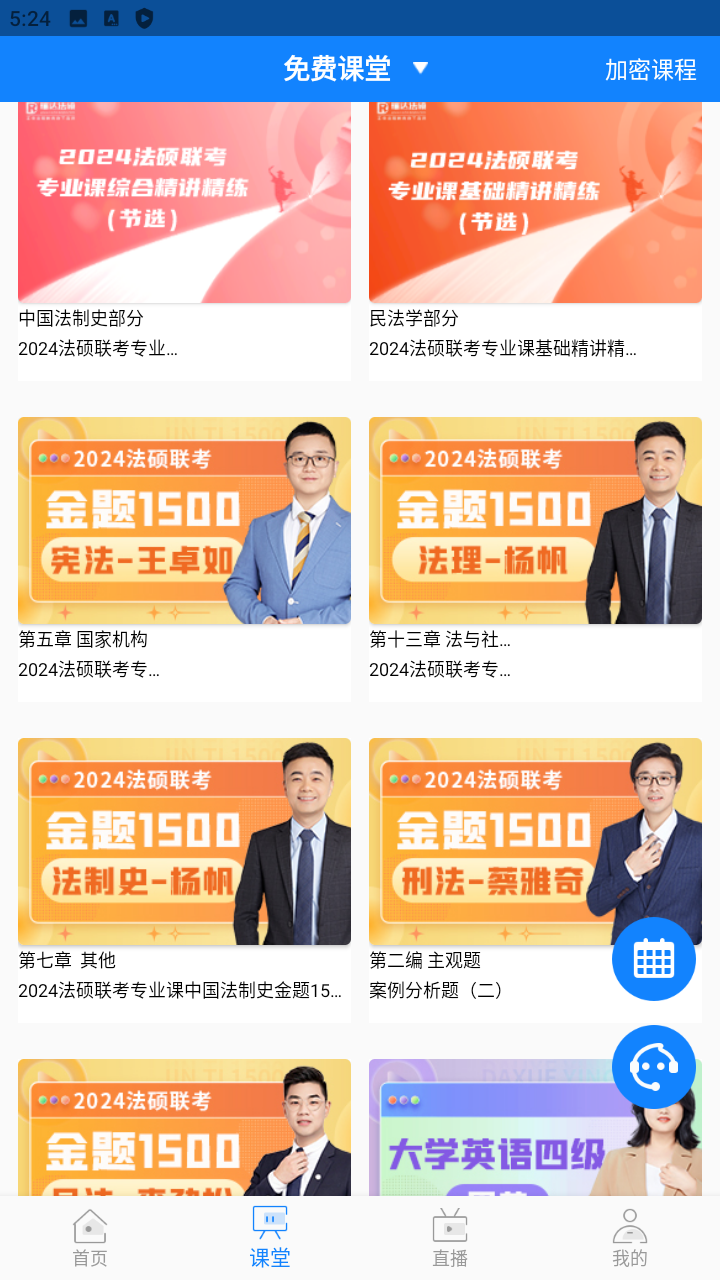The width and height of the screenshot is (720, 1280).
Task: Open 加密课程 in the header
Action: coord(650,69)
